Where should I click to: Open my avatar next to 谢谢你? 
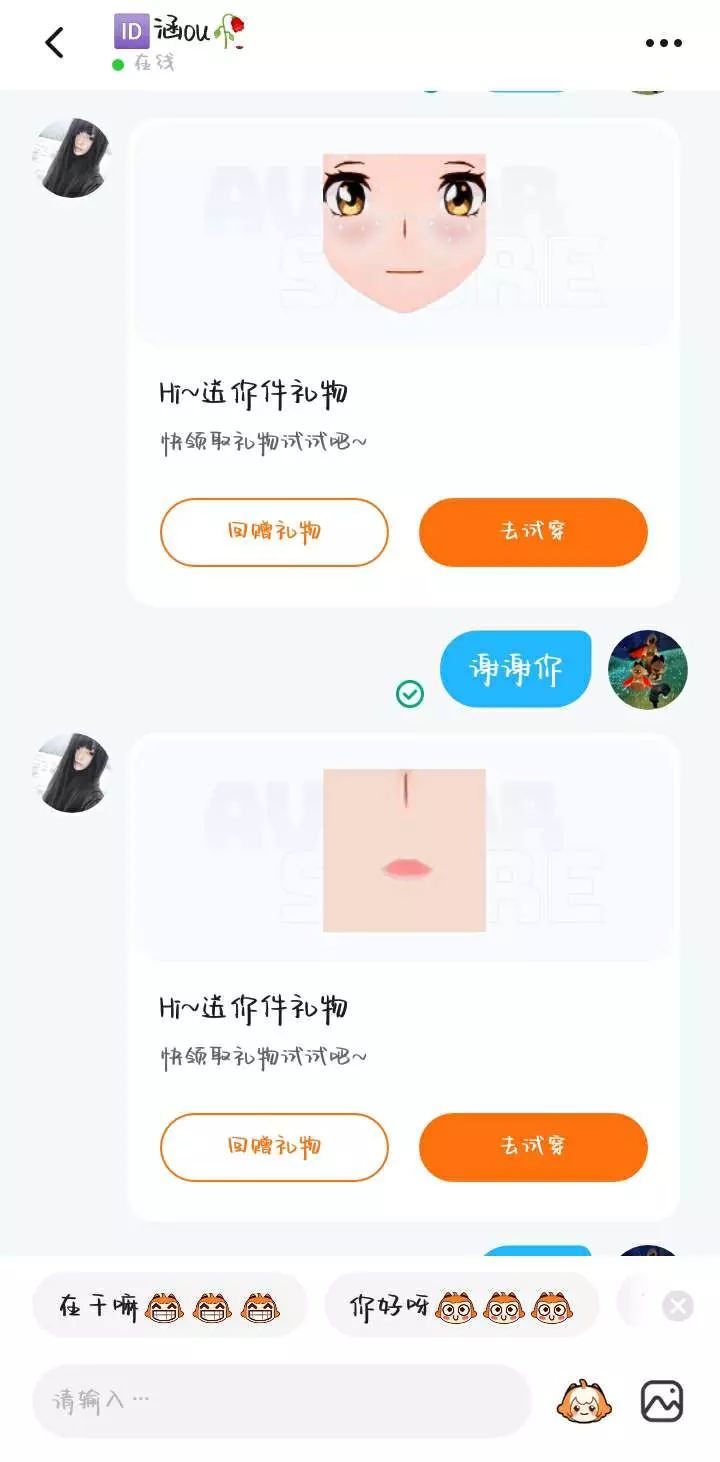tap(648, 670)
